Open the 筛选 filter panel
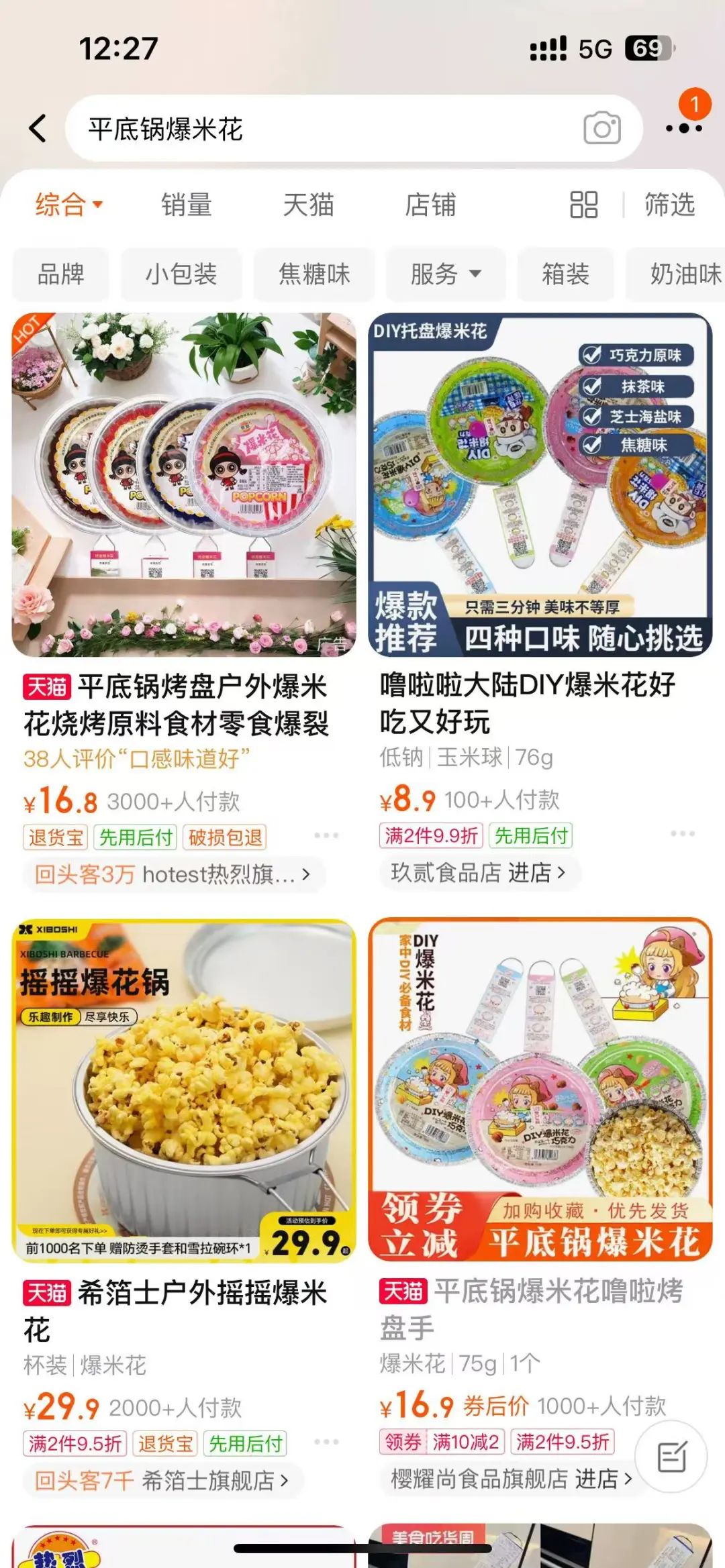The width and height of the screenshot is (725, 1568). [669, 205]
